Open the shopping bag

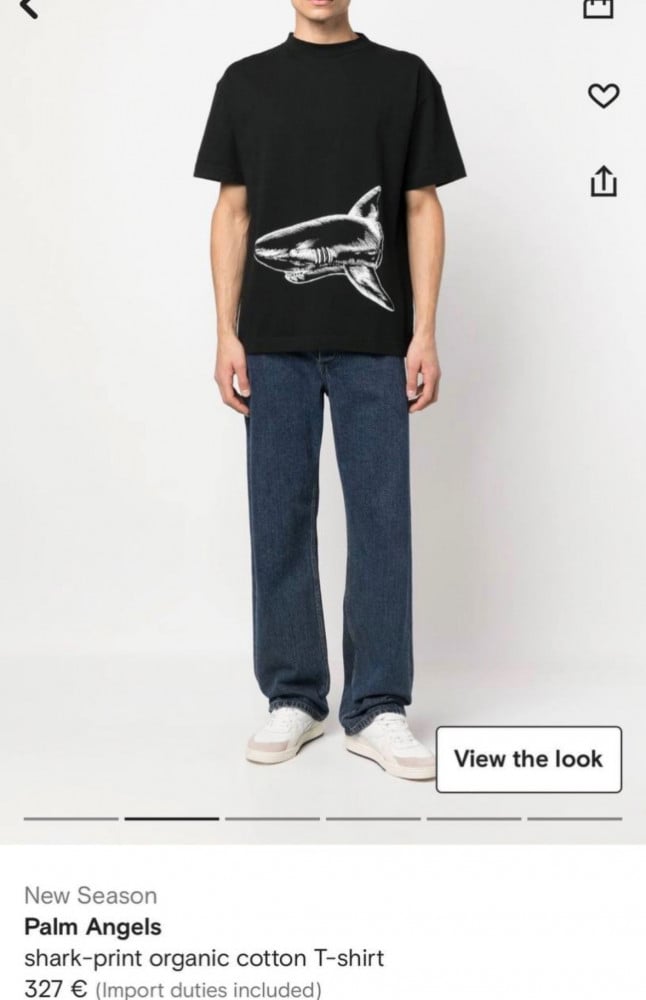[596, 8]
